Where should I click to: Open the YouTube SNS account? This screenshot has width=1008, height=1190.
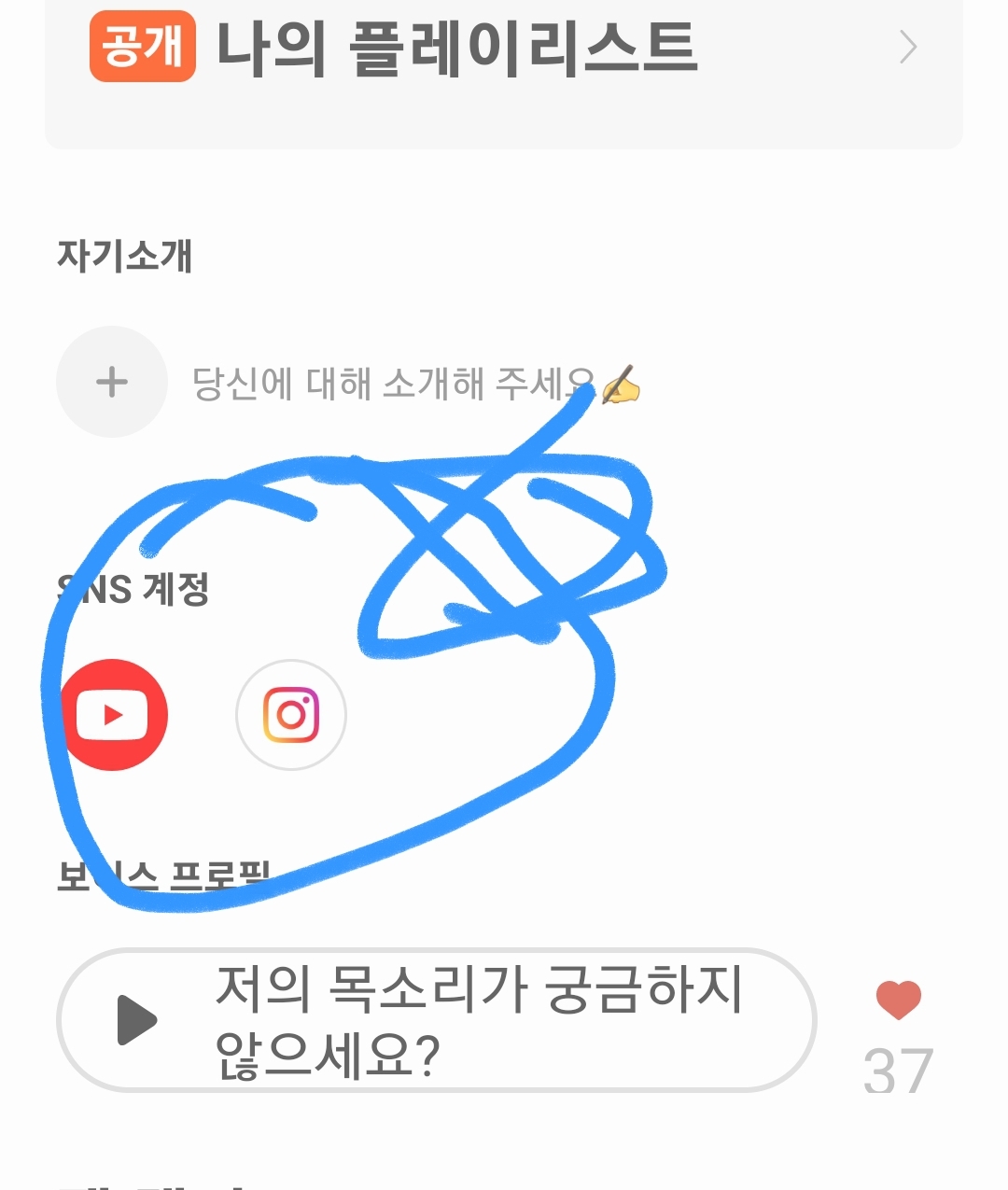[x=114, y=715]
